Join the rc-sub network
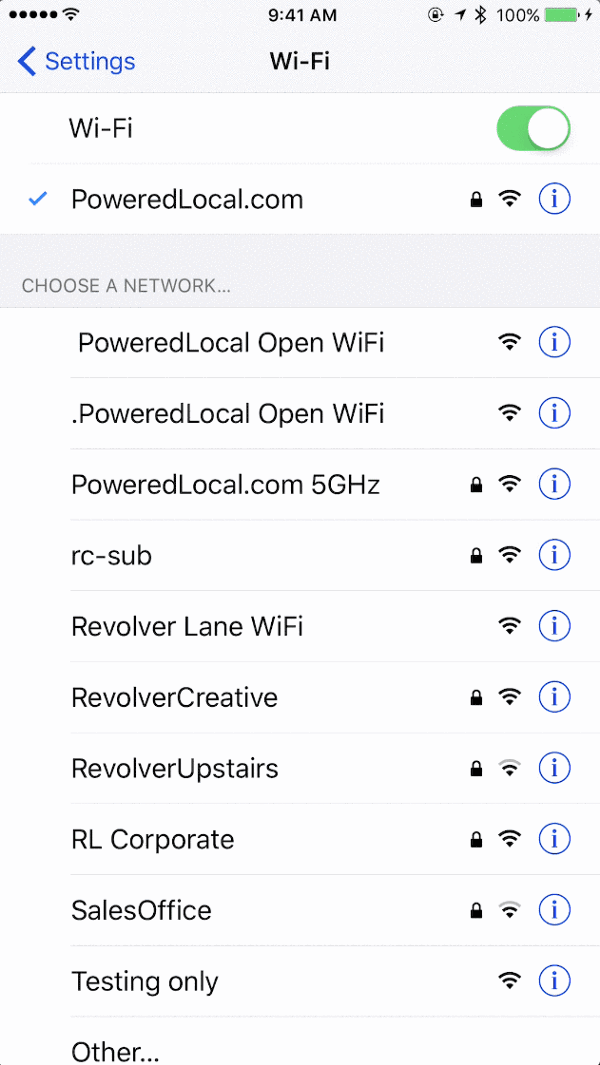The image size is (600, 1065). 112,555
